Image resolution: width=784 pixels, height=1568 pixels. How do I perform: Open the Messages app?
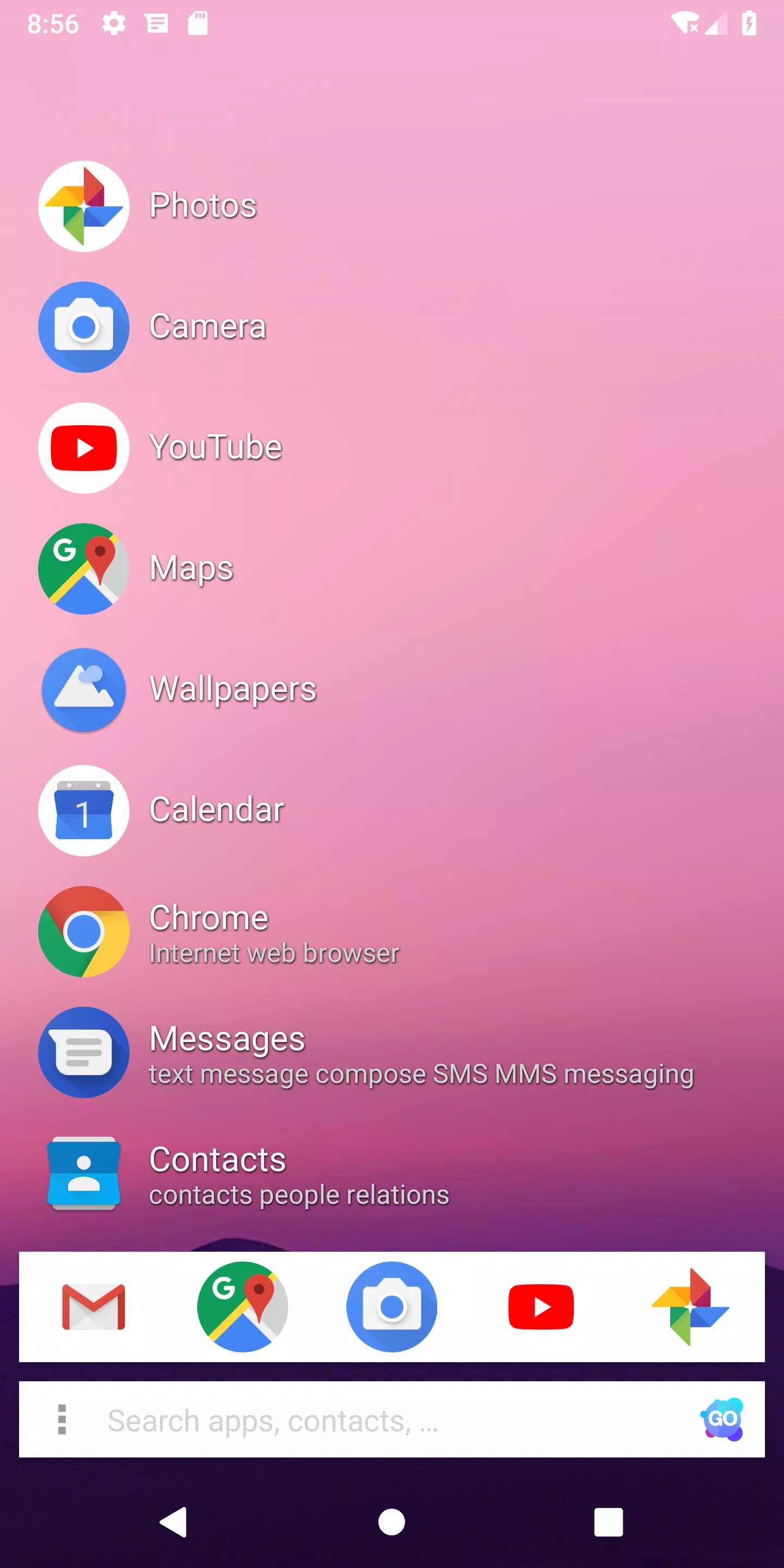(84, 1051)
